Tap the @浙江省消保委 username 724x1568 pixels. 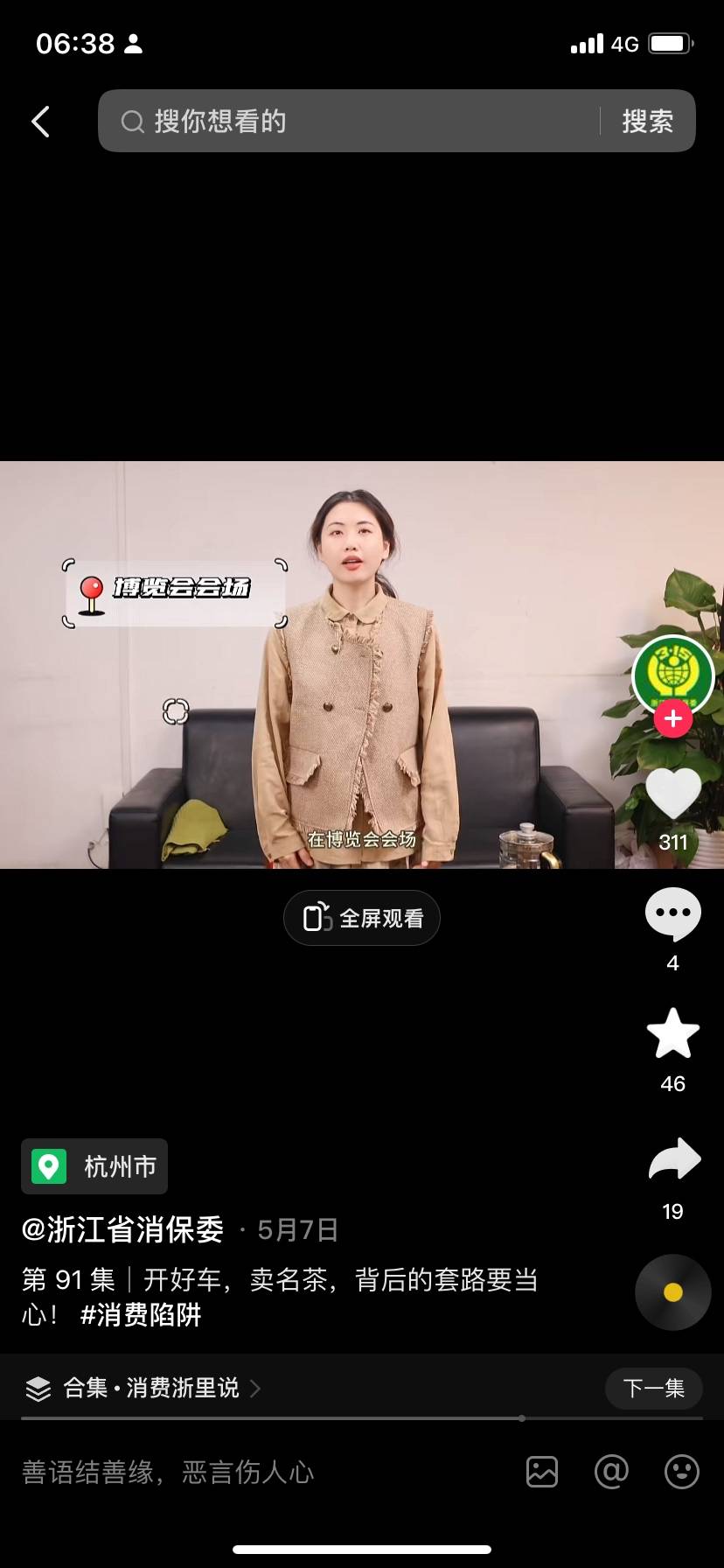coord(123,1230)
